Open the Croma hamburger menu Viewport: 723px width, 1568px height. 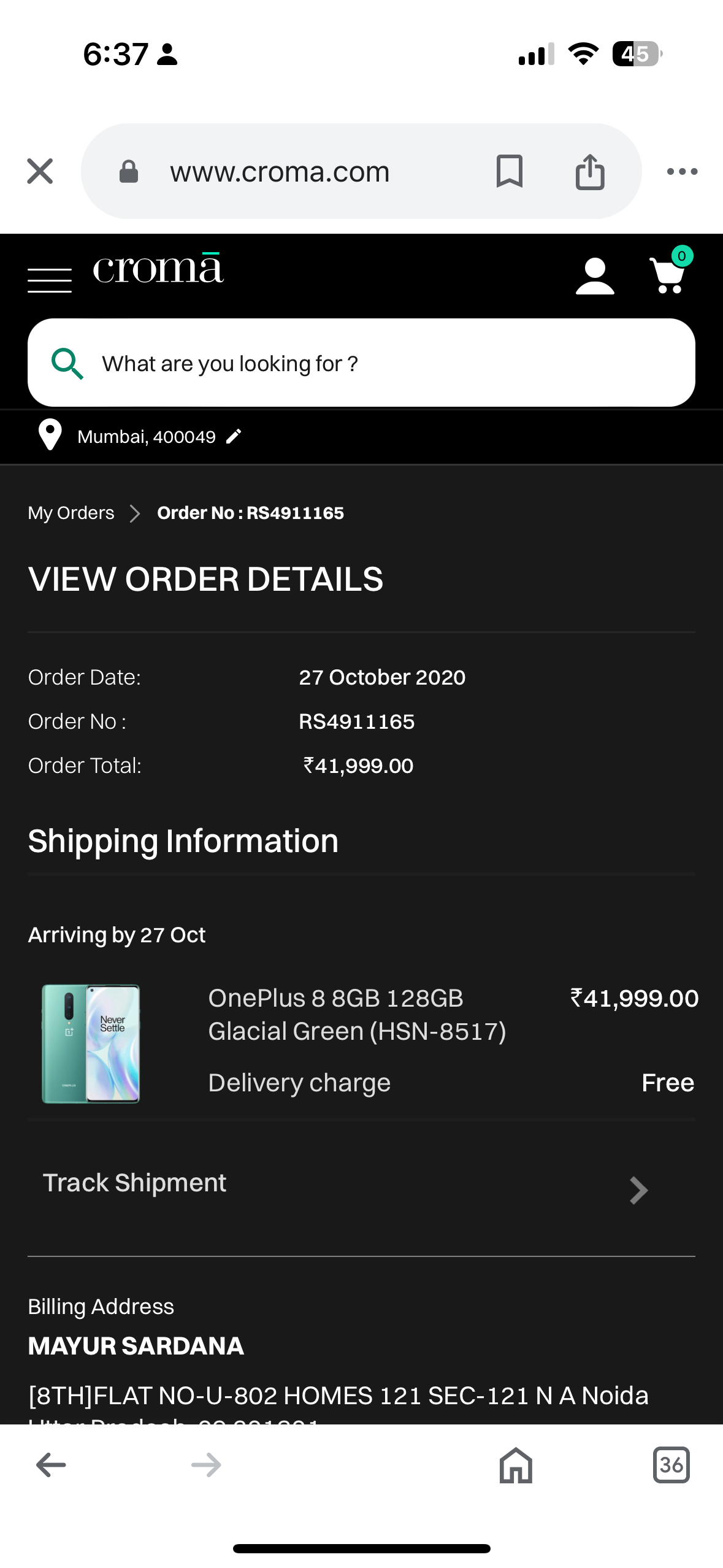point(50,280)
